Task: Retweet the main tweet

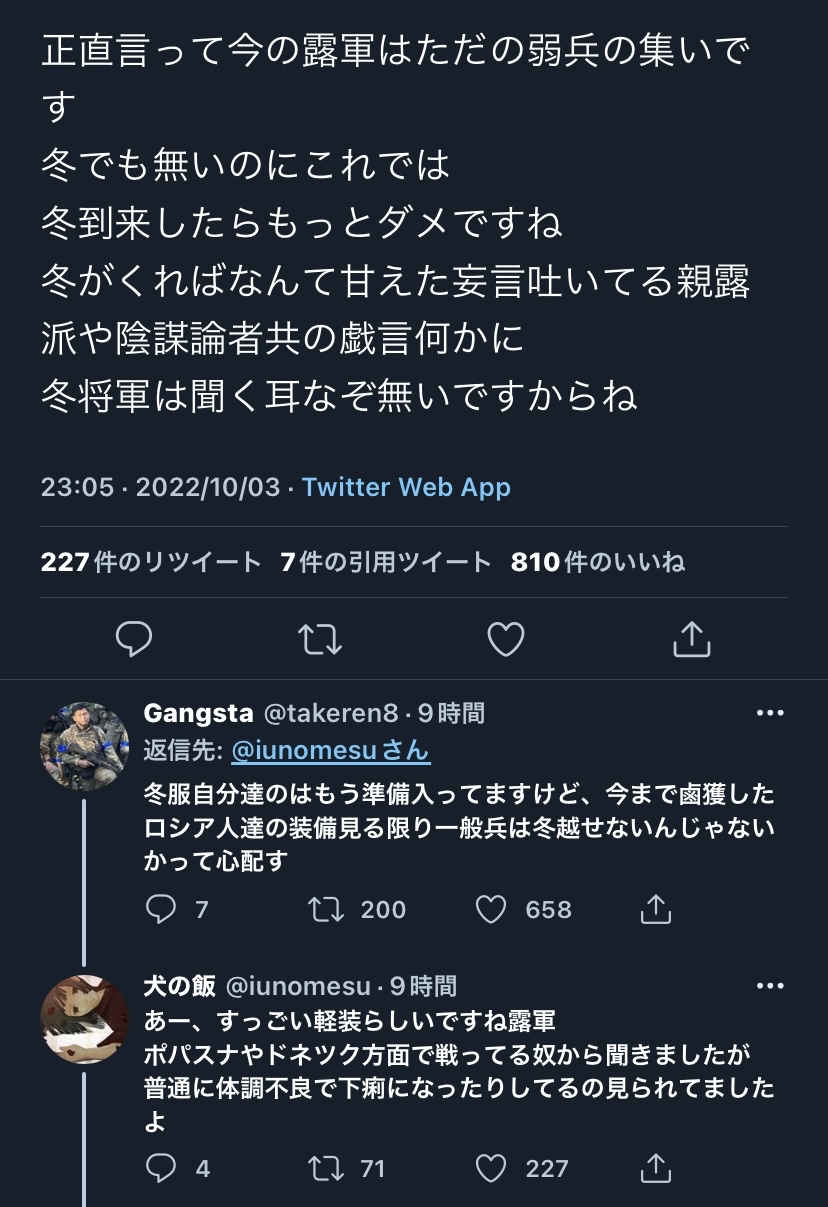Action: [319, 639]
